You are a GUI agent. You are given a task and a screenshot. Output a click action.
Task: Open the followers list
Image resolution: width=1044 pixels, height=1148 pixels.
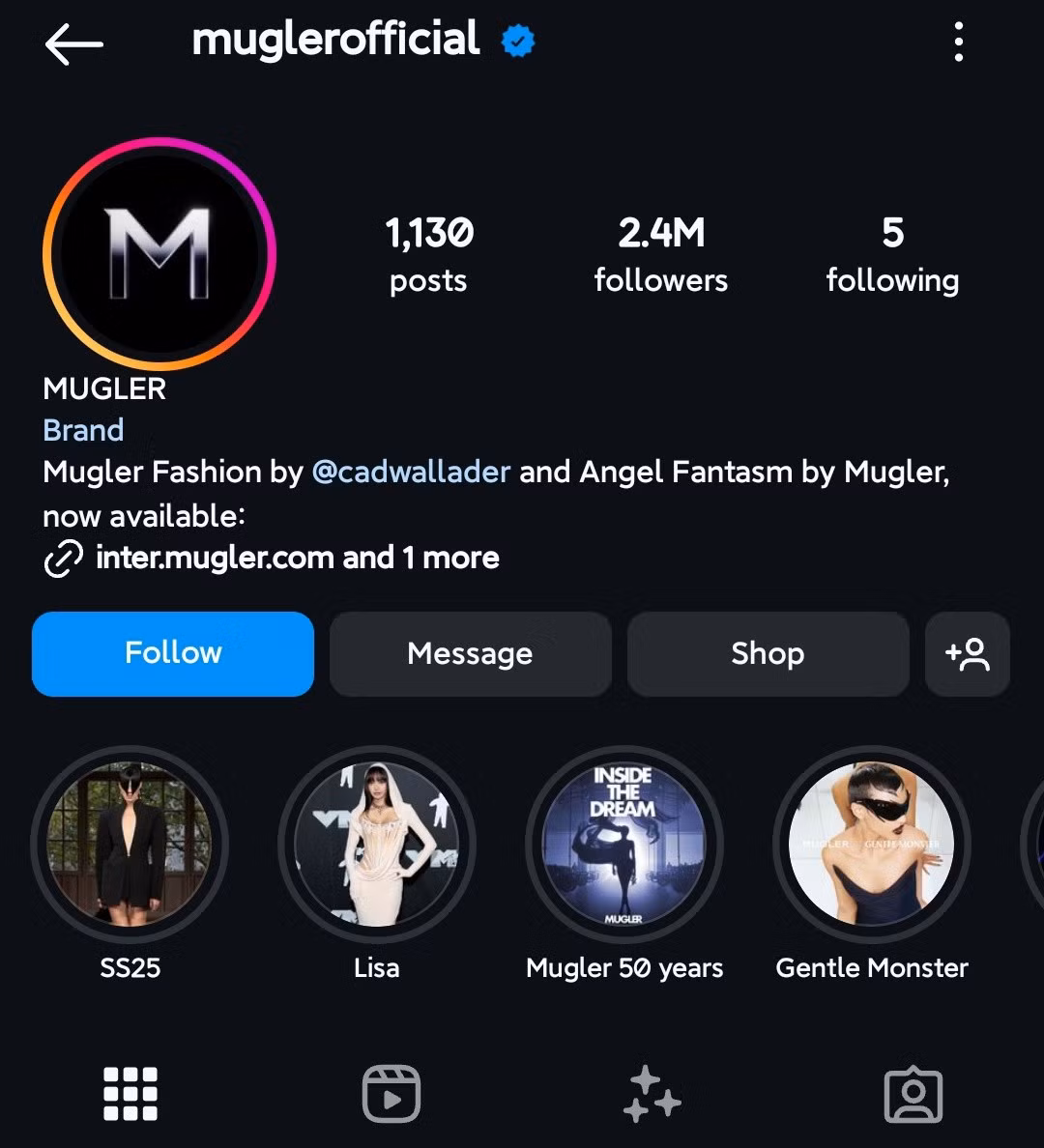[x=661, y=255]
